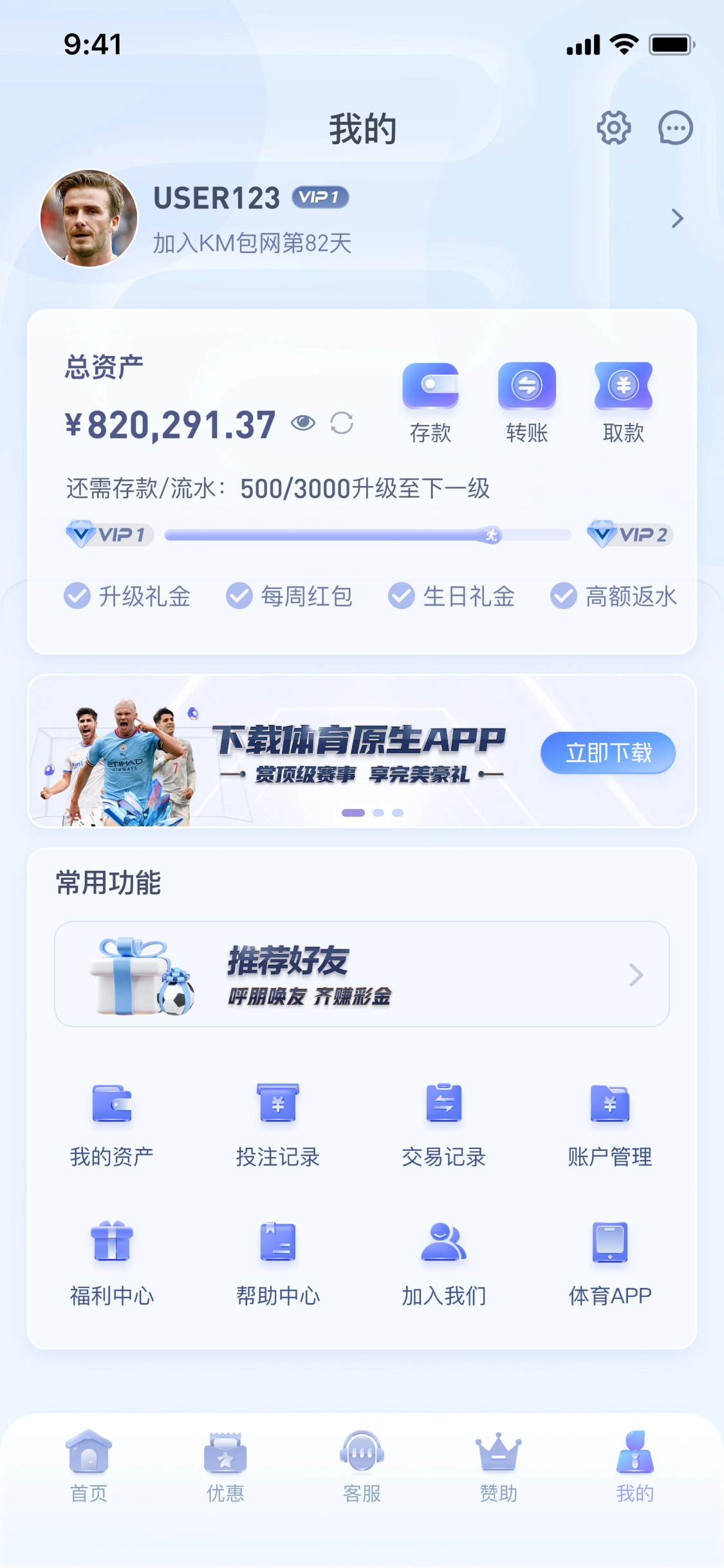This screenshot has width=724, height=1568.
Task: Open 账户管理 account management
Action: click(x=609, y=1124)
